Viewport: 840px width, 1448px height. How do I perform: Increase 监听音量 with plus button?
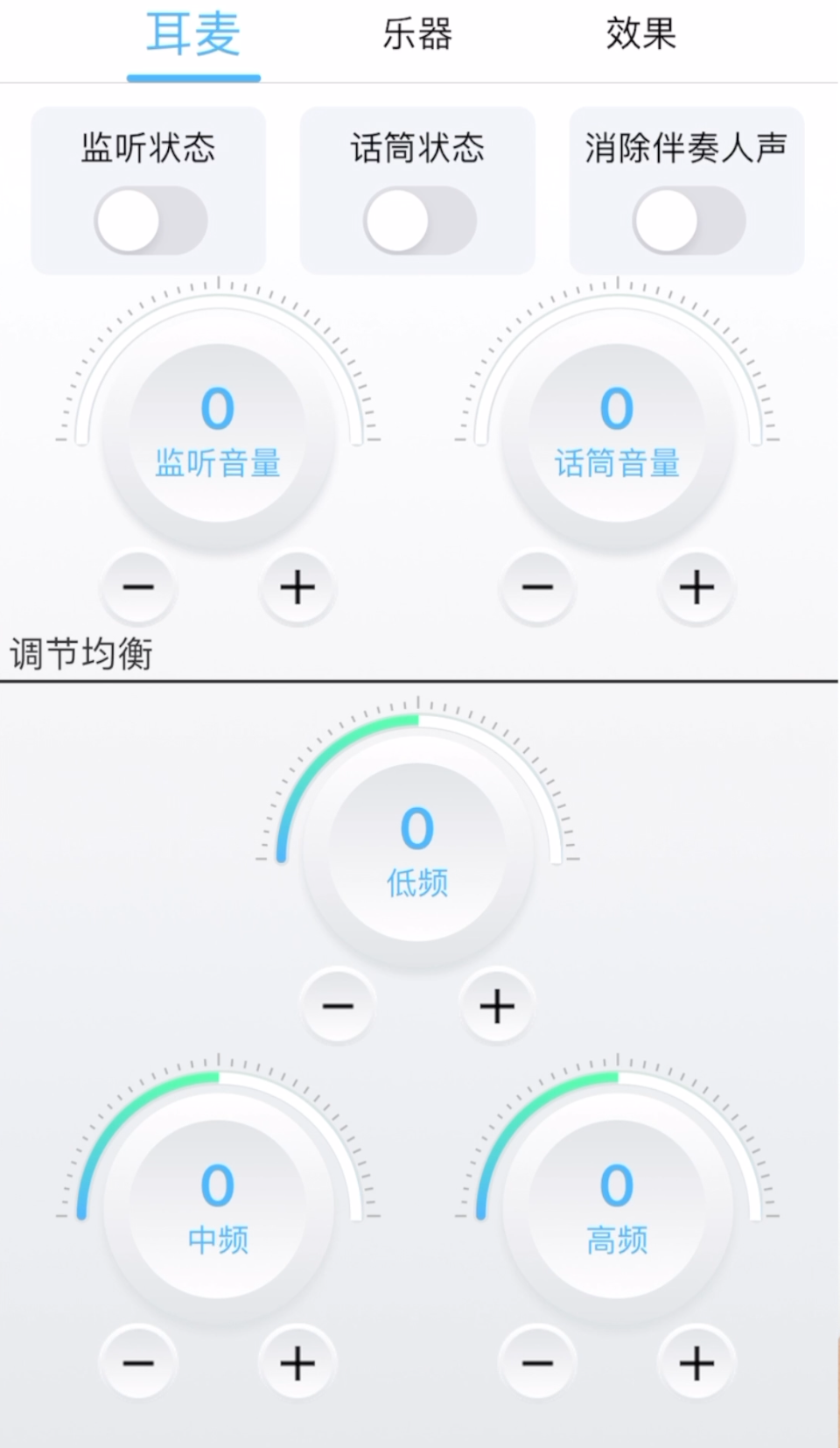tap(297, 587)
